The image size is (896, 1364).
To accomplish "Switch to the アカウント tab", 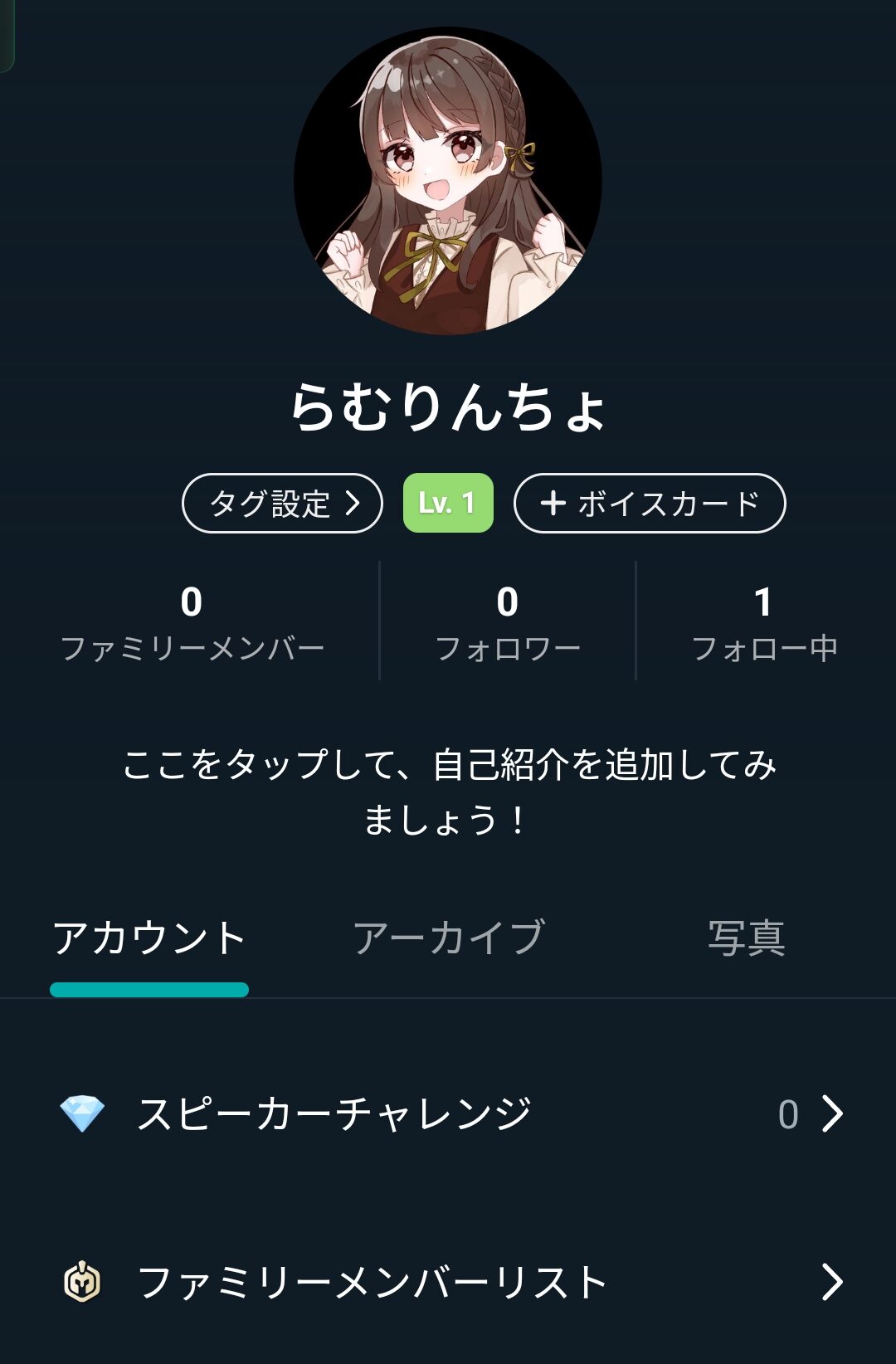I will coord(149,939).
